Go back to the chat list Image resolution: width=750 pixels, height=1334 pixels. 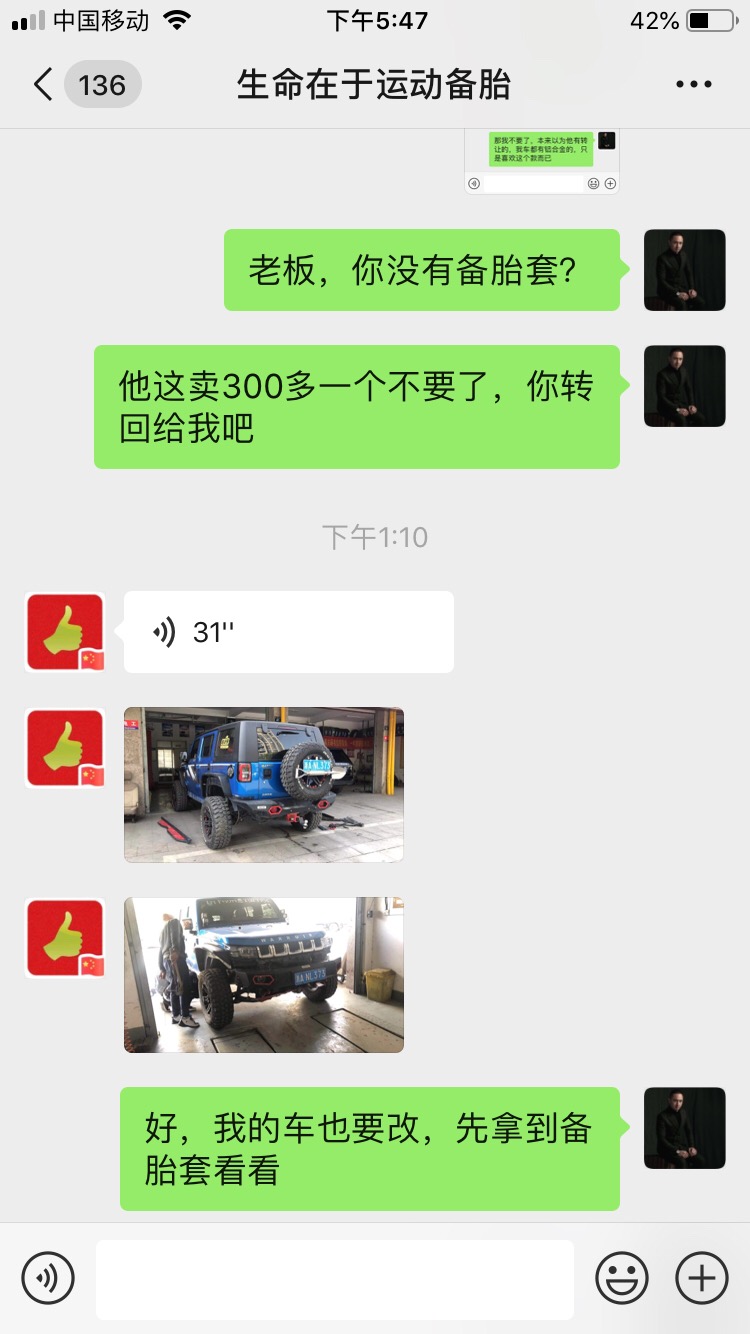tap(42, 85)
